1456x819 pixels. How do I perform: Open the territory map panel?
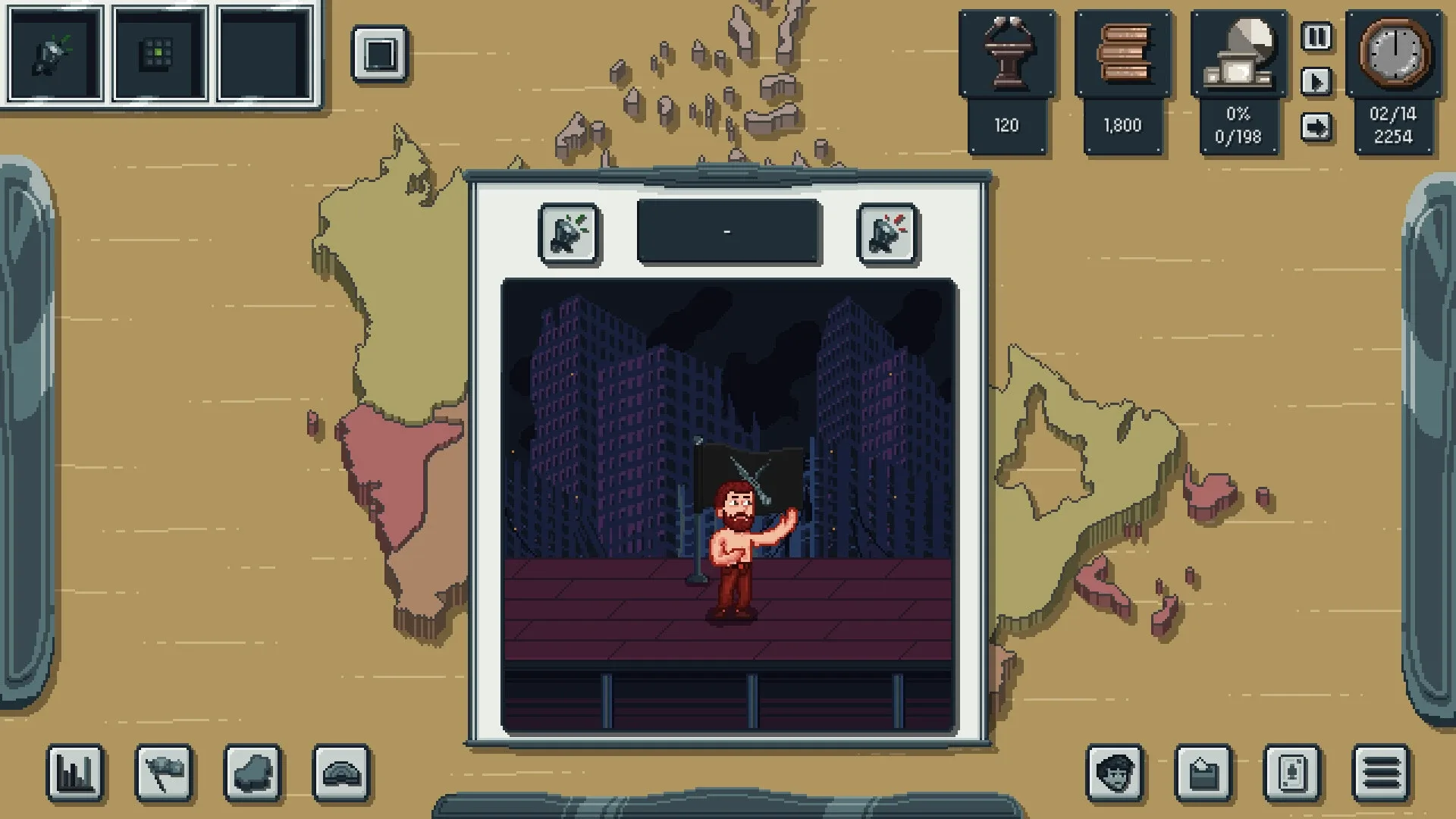(x=253, y=773)
